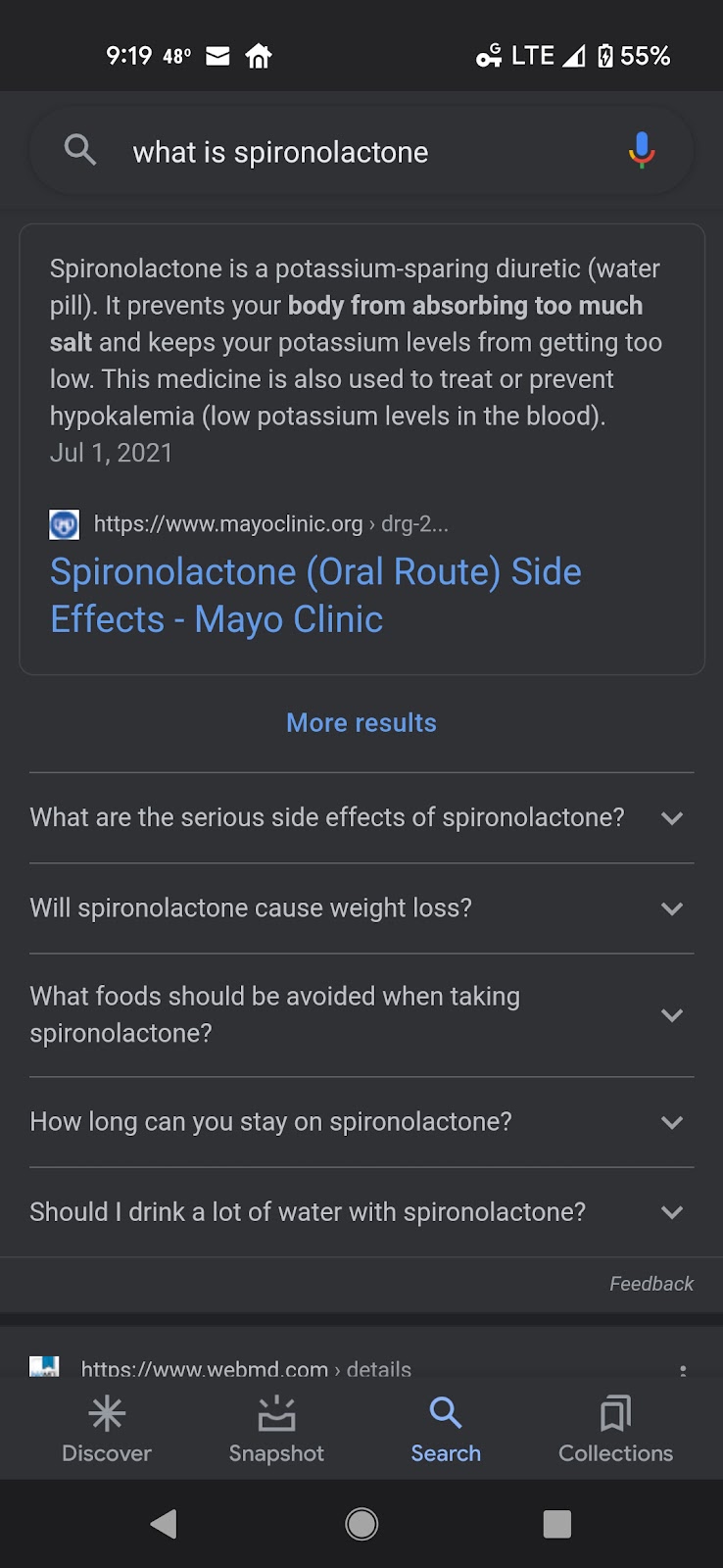The width and height of the screenshot is (723, 1568).
Task: Tap the microphone voice search icon
Action: pyautogui.click(x=641, y=151)
